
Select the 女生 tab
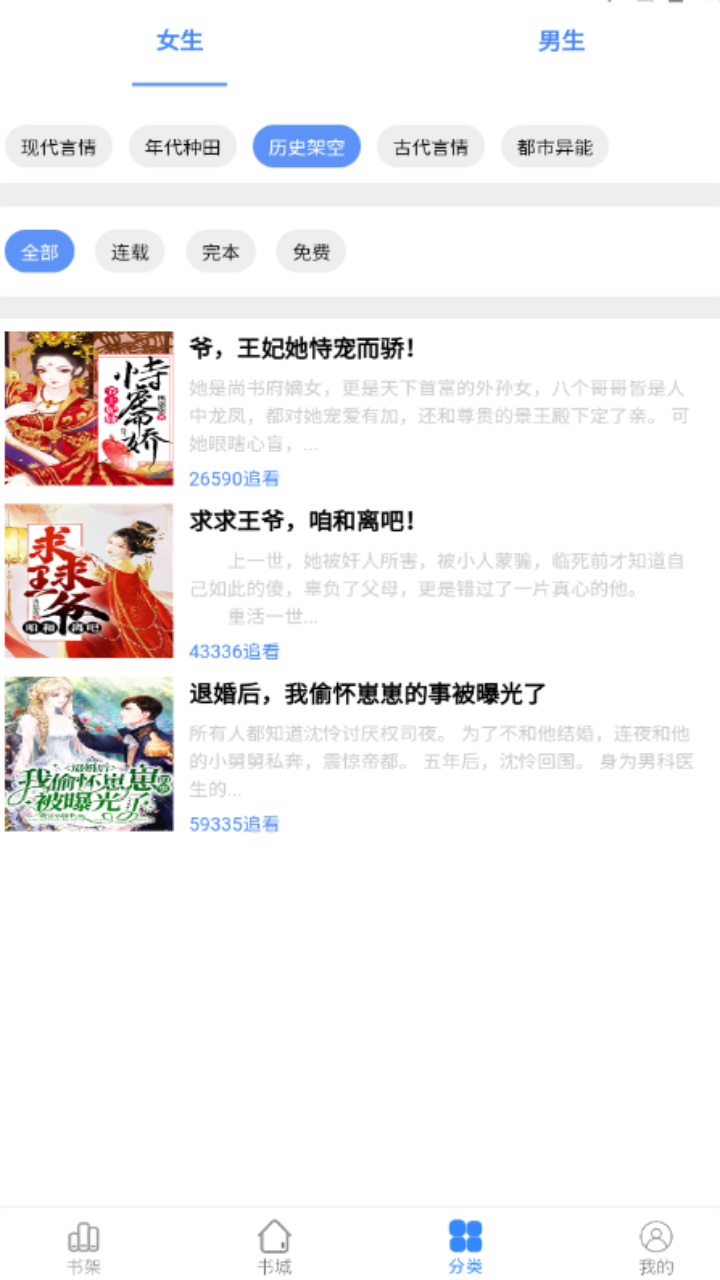[178, 41]
